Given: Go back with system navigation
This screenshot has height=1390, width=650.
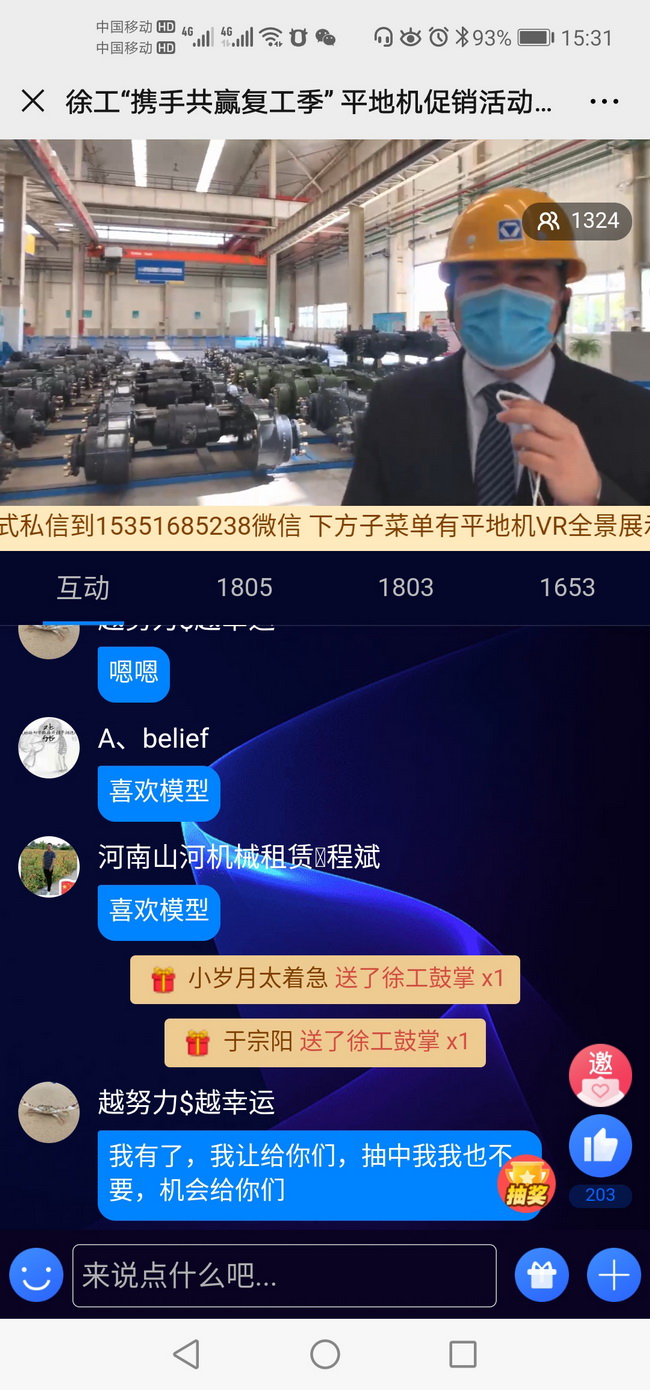Looking at the screenshot, I should click(186, 1354).
